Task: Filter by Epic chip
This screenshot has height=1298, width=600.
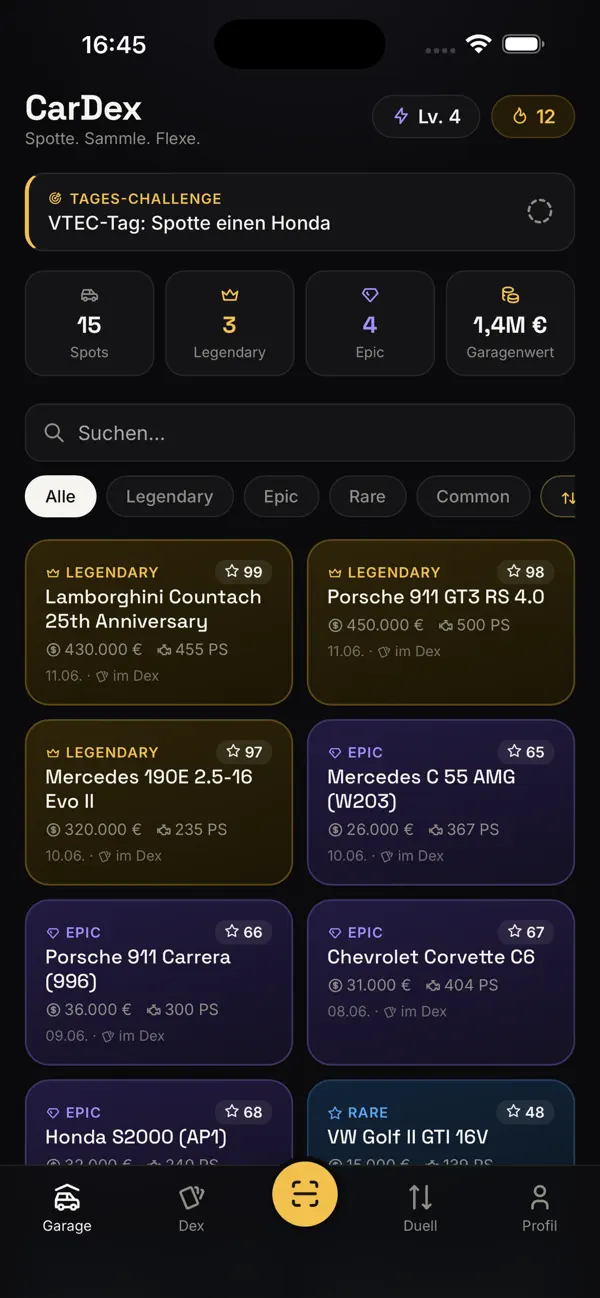Action: (x=281, y=496)
